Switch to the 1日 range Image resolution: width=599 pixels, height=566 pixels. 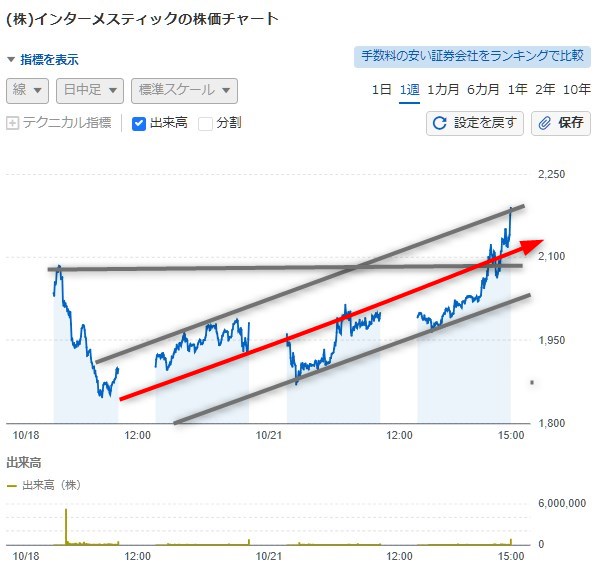[x=381, y=90]
